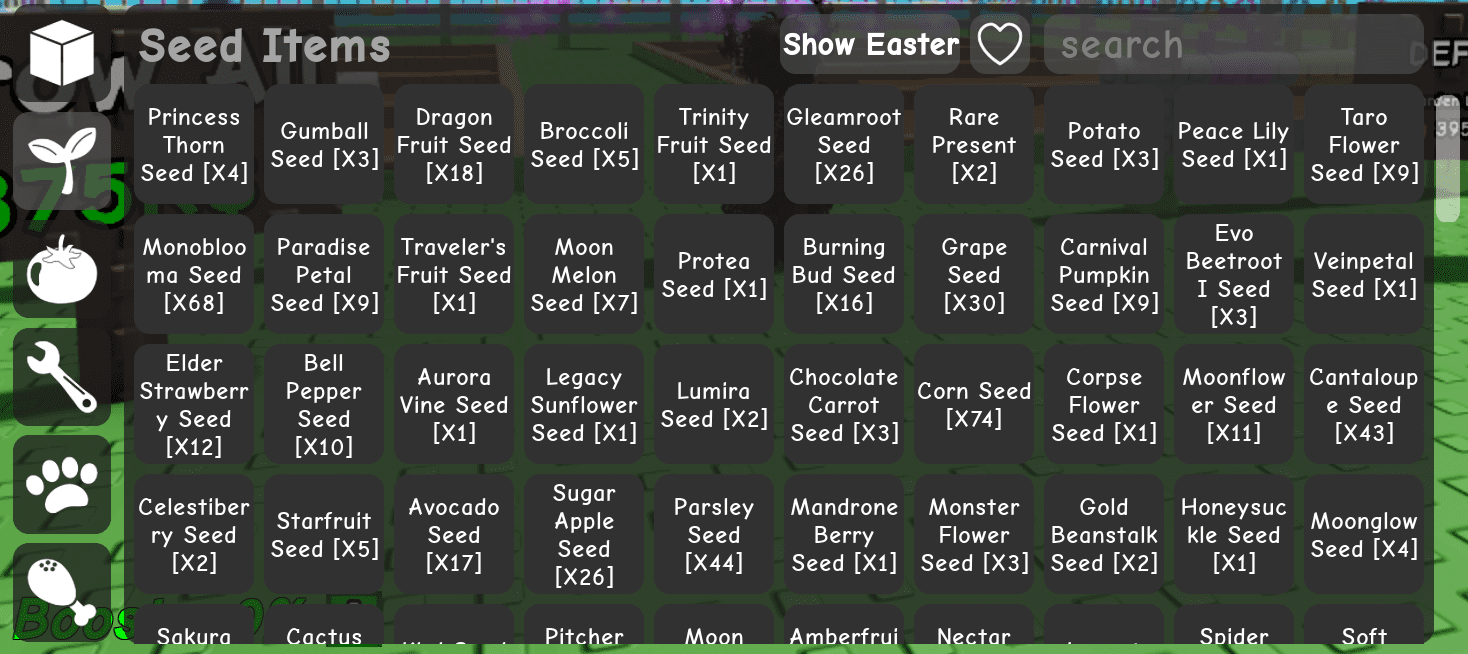Open the drumstick food category
The height and width of the screenshot is (654, 1468).
click(62, 590)
